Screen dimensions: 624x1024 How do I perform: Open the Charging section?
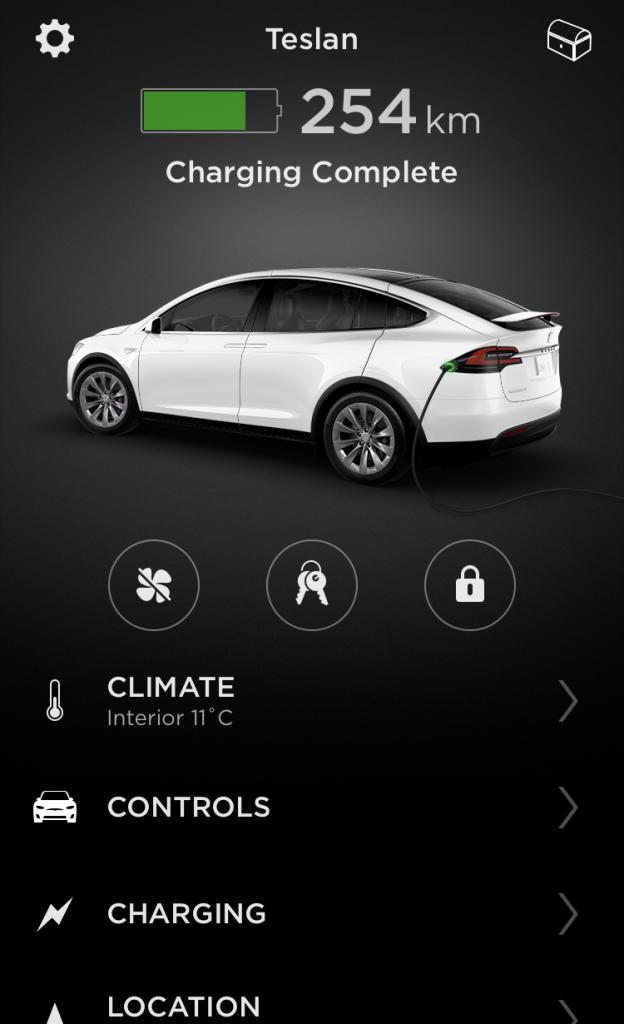point(312,913)
